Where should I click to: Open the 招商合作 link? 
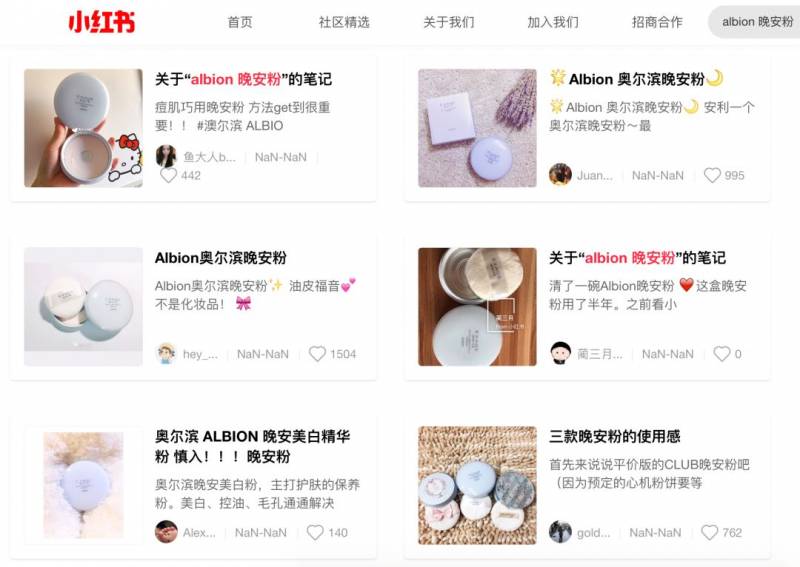click(x=657, y=22)
